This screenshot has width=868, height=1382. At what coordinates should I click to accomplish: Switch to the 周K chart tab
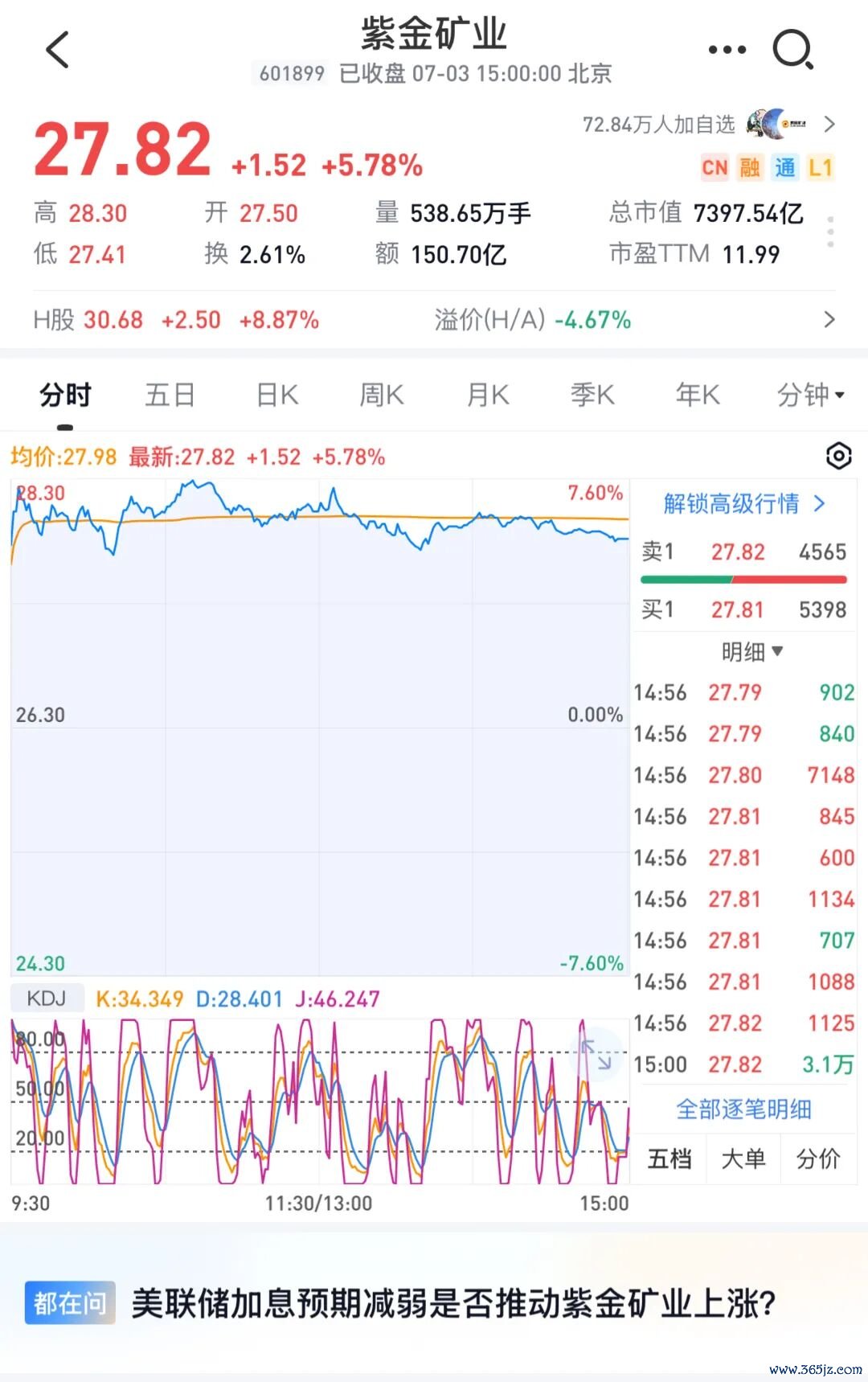tap(382, 395)
